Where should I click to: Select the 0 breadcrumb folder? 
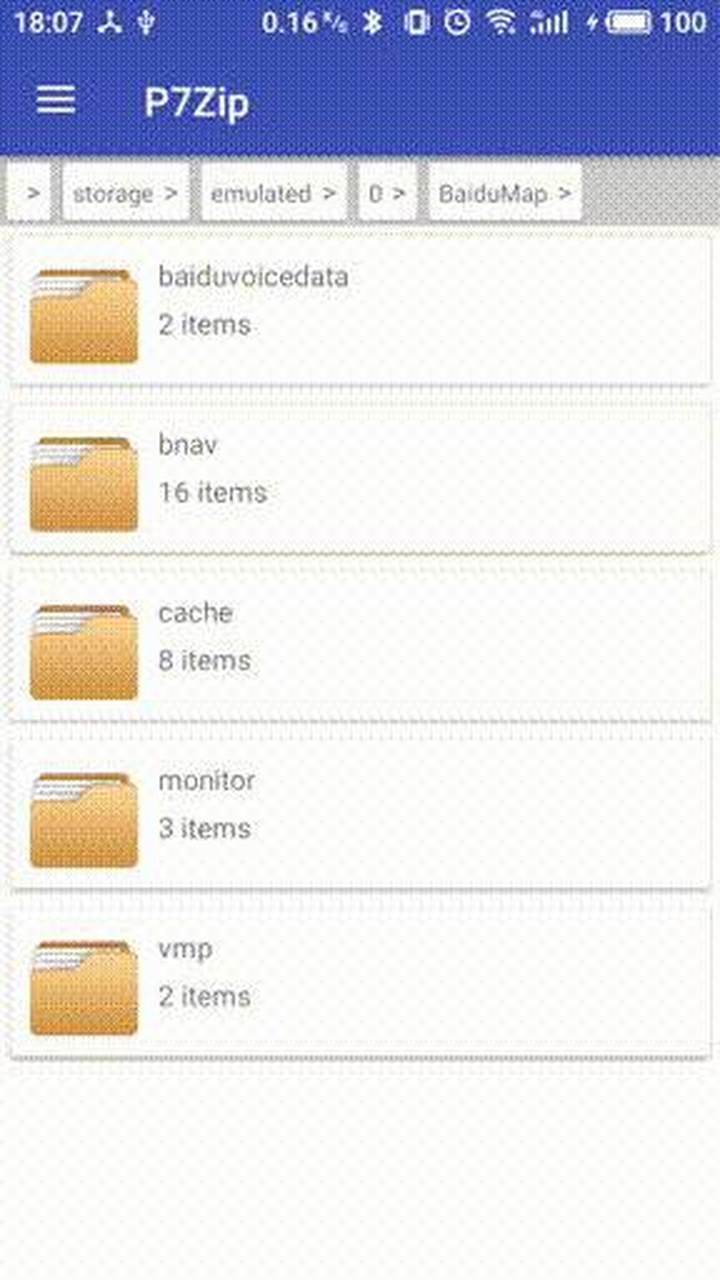click(388, 192)
